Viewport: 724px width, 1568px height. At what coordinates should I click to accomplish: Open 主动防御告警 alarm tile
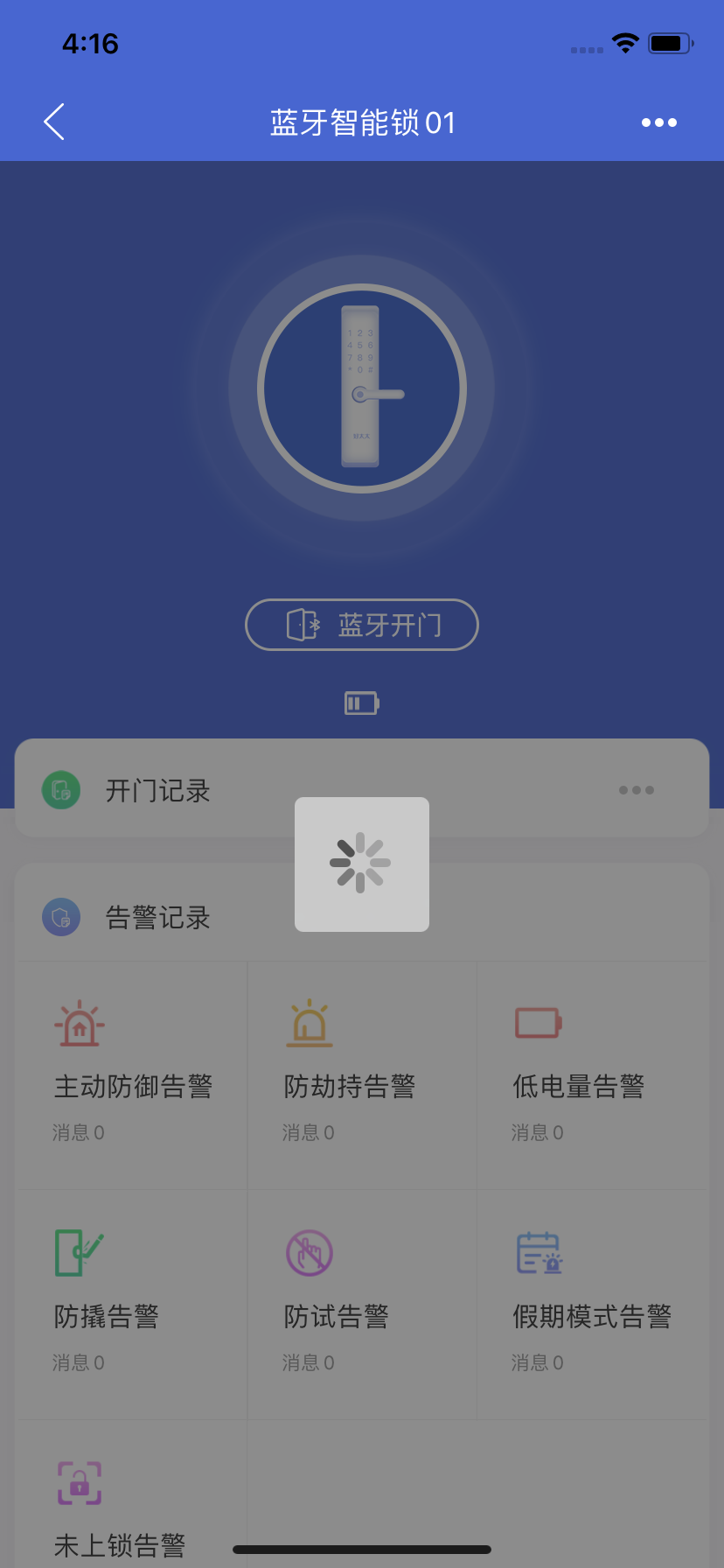click(x=132, y=1074)
